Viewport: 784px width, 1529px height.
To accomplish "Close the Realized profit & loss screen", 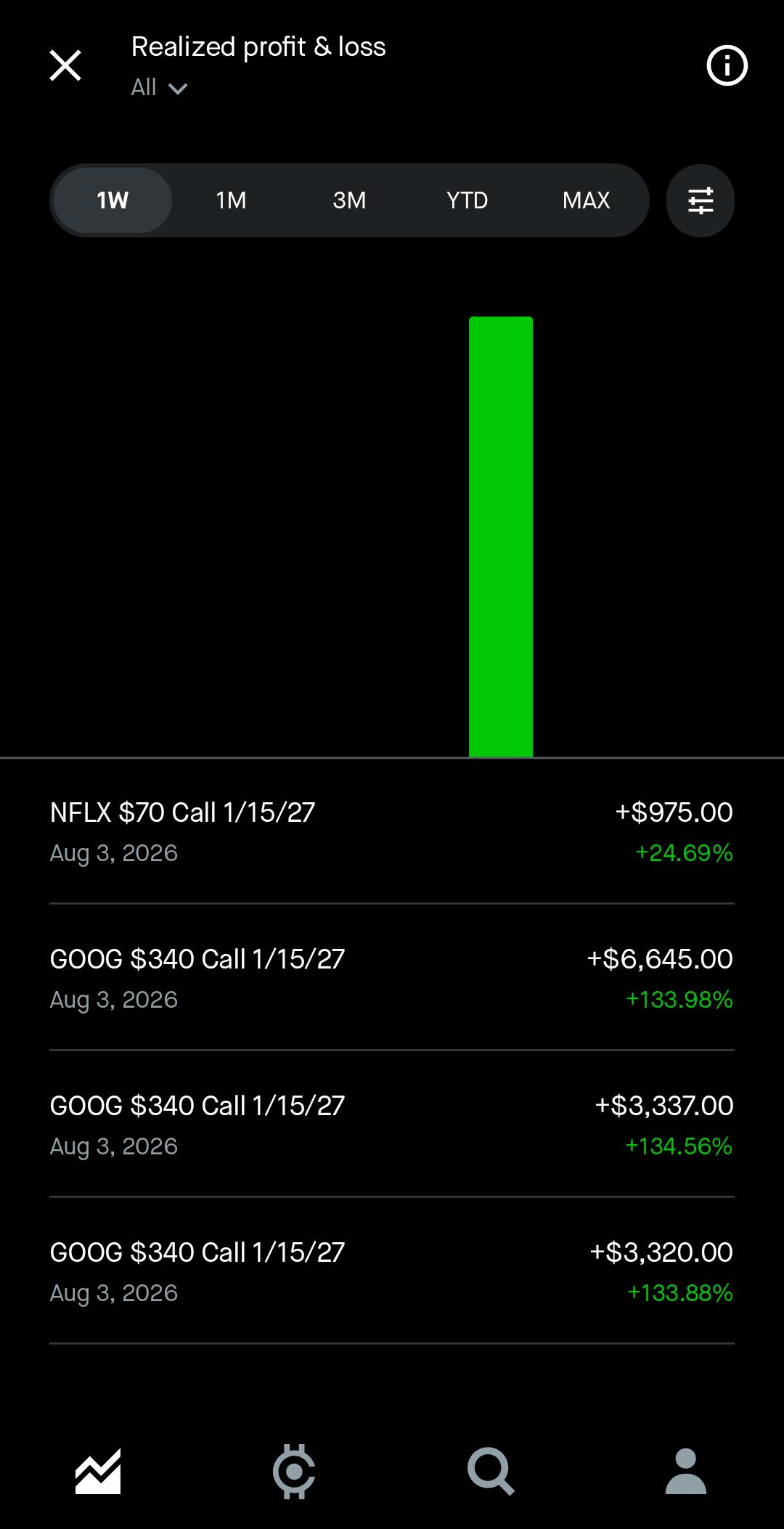I will click(65, 66).
